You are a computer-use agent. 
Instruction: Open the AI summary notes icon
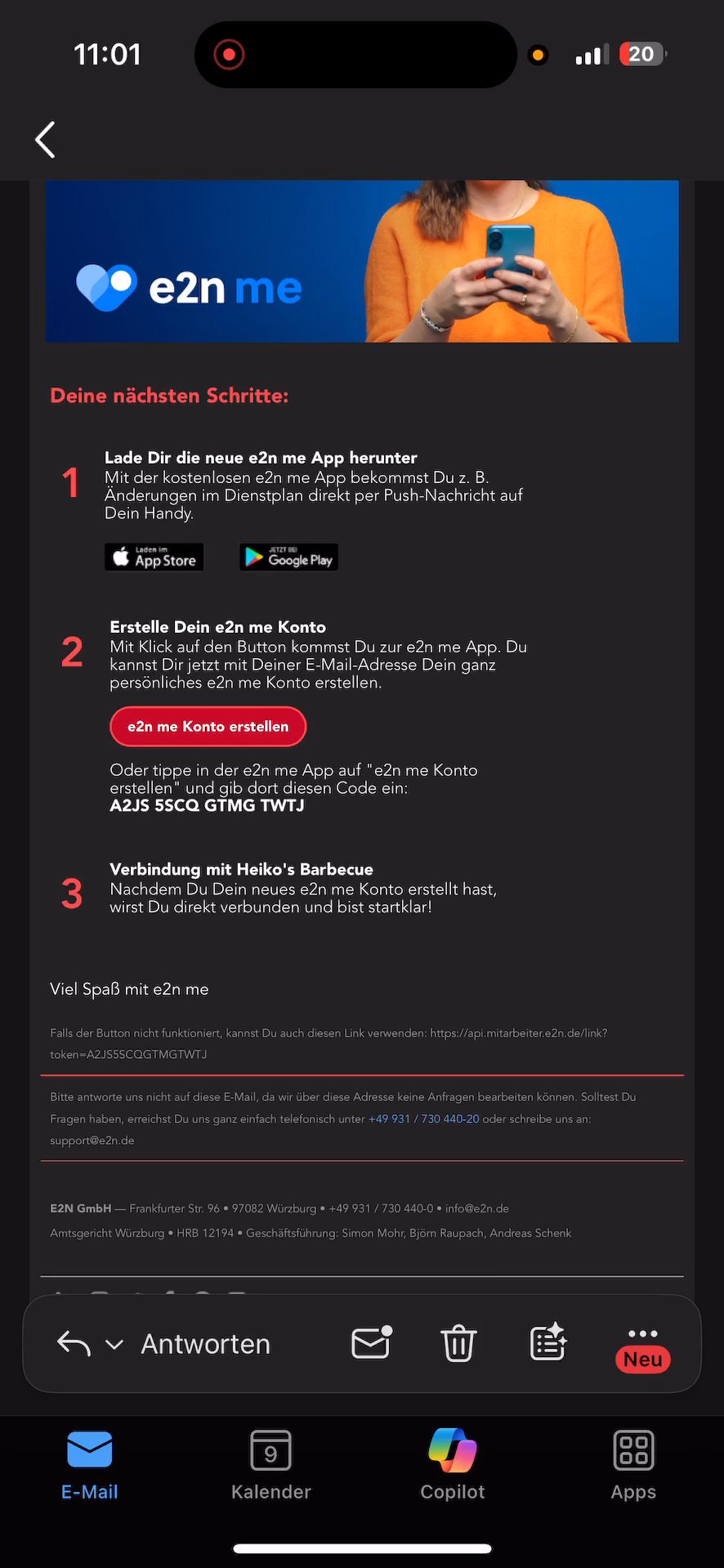[548, 1342]
